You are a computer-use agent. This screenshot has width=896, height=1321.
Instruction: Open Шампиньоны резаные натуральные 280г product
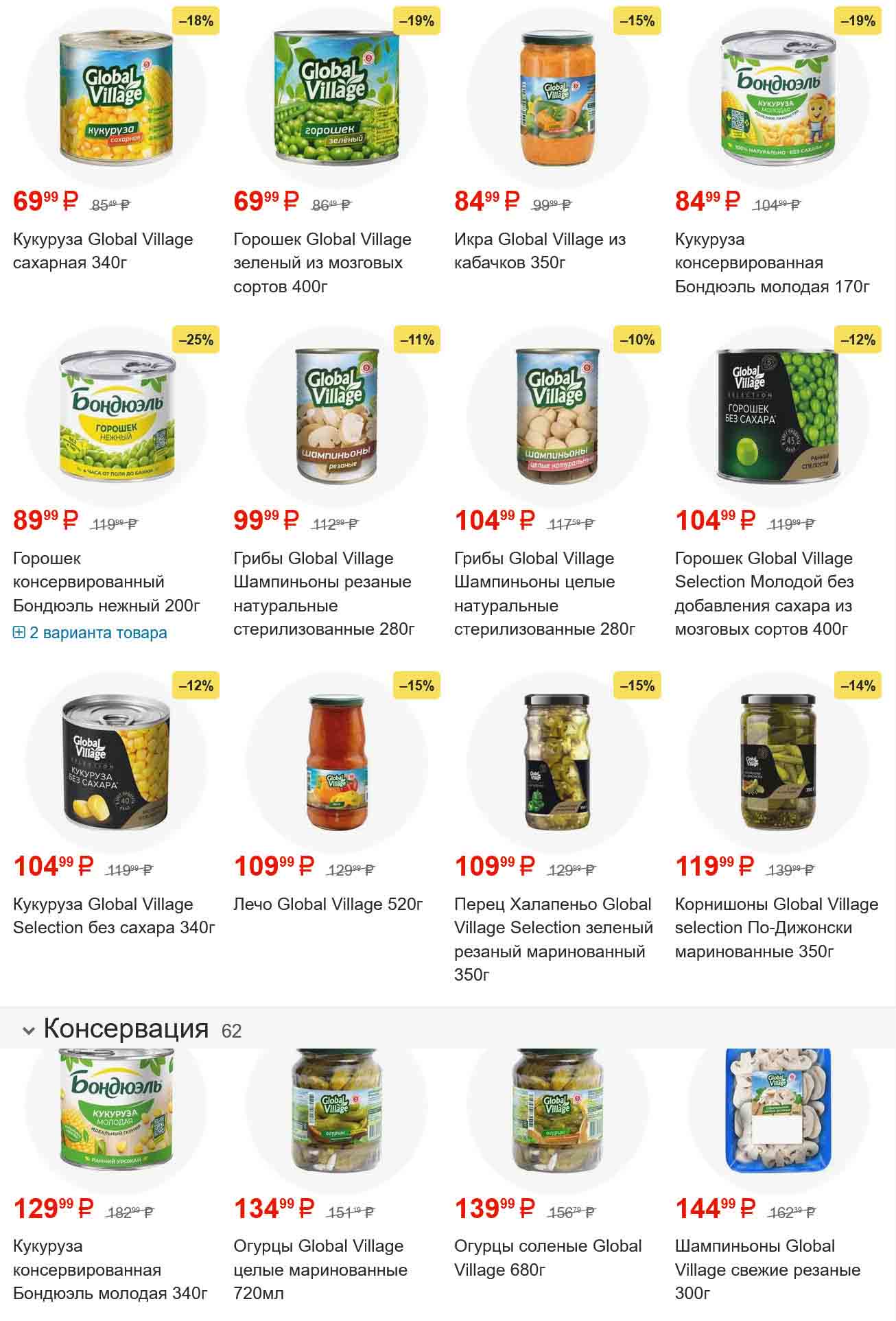[x=322, y=593]
